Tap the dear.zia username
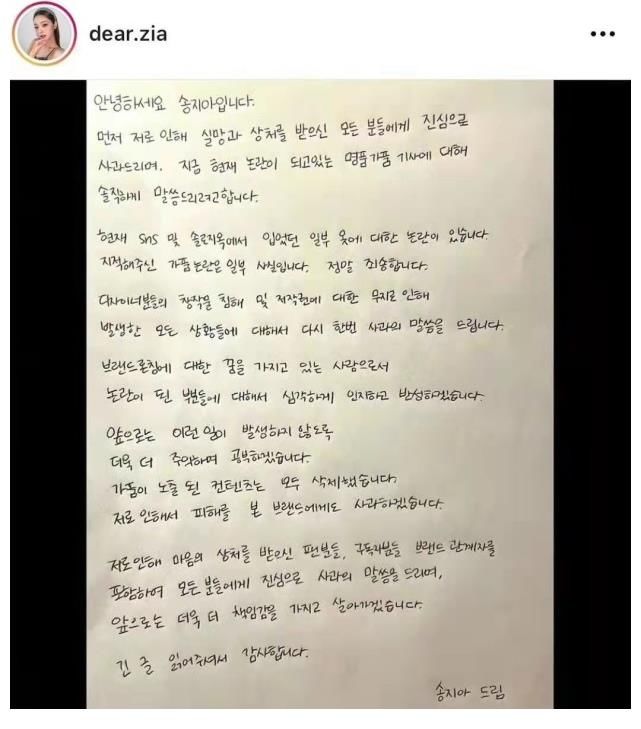 [128, 34]
